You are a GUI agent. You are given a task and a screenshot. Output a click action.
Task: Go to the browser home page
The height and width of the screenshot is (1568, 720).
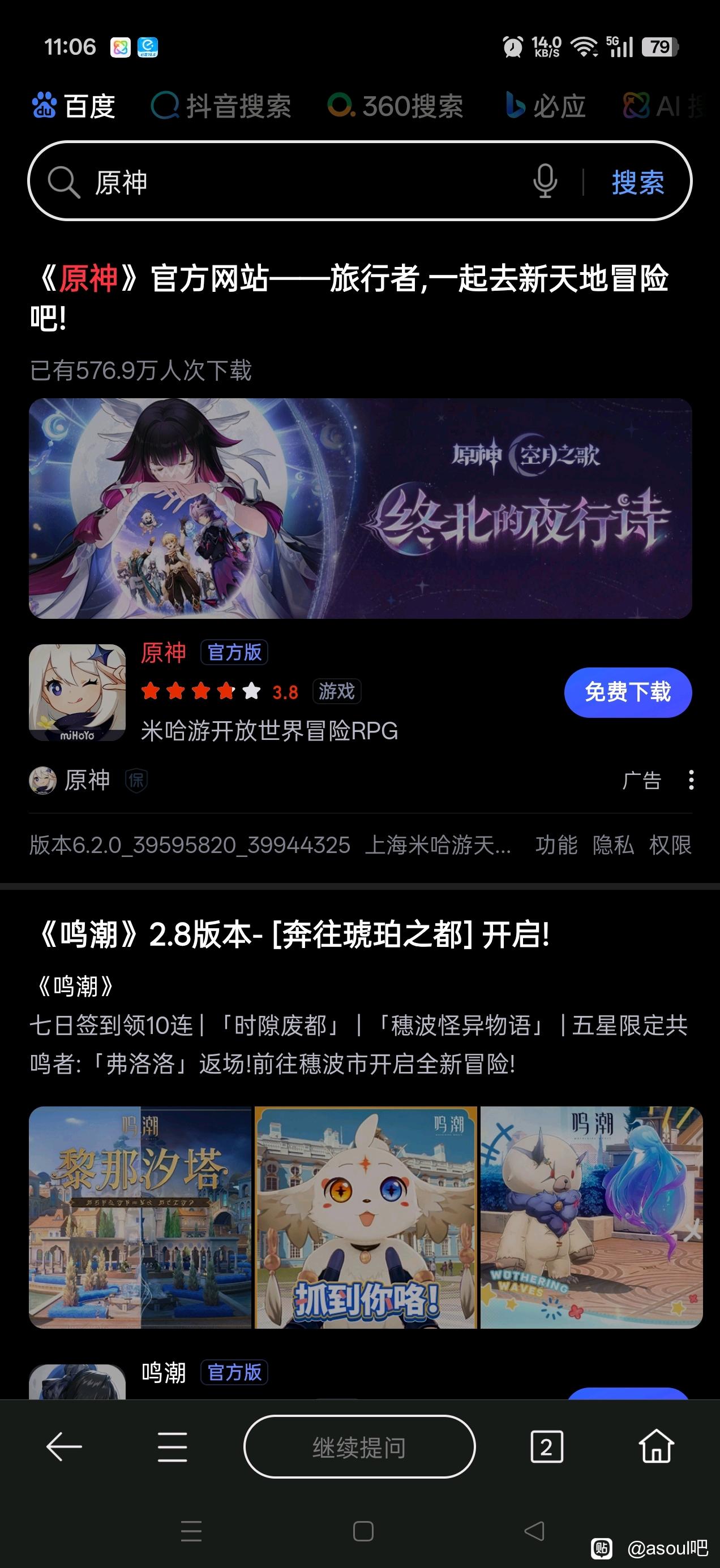tap(656, 1446)
